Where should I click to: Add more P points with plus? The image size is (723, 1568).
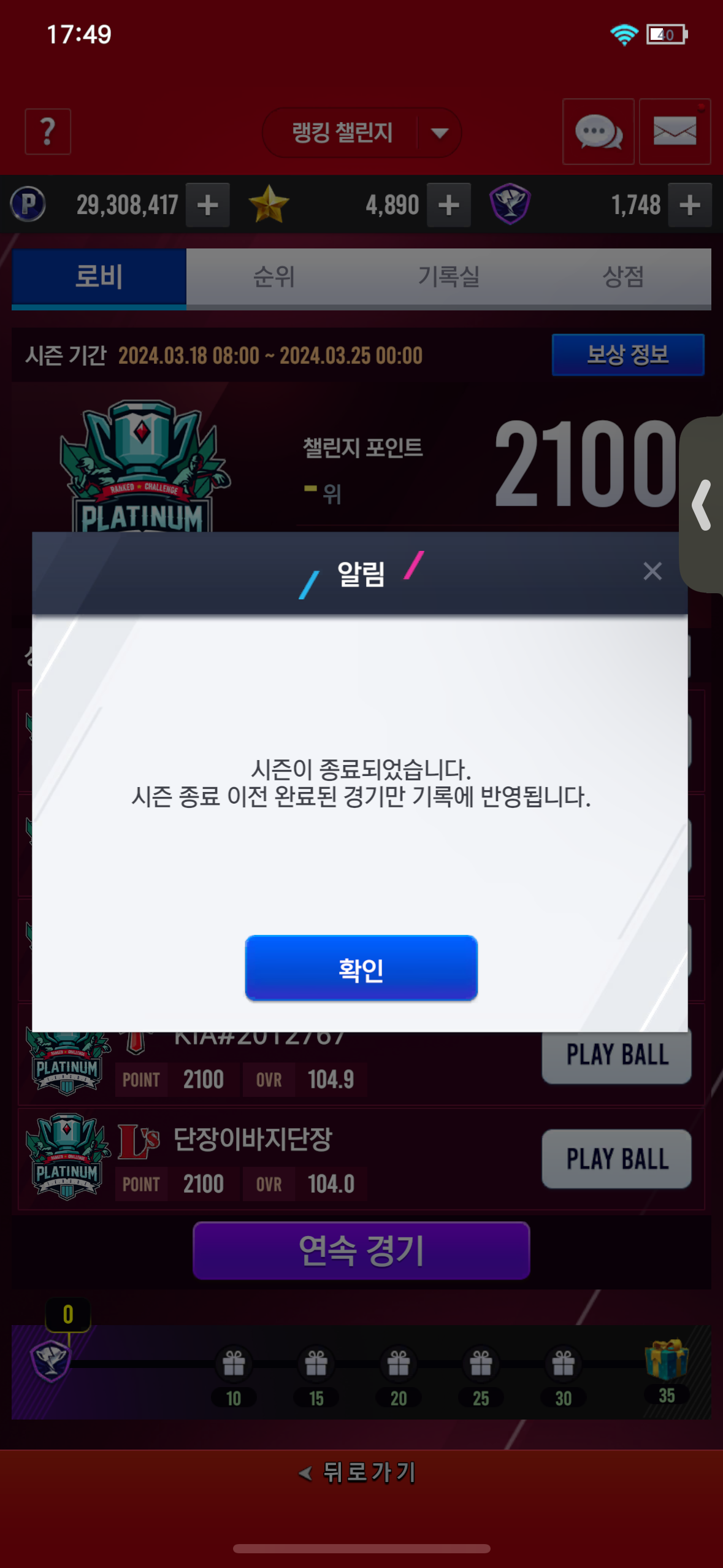(208, 205)
